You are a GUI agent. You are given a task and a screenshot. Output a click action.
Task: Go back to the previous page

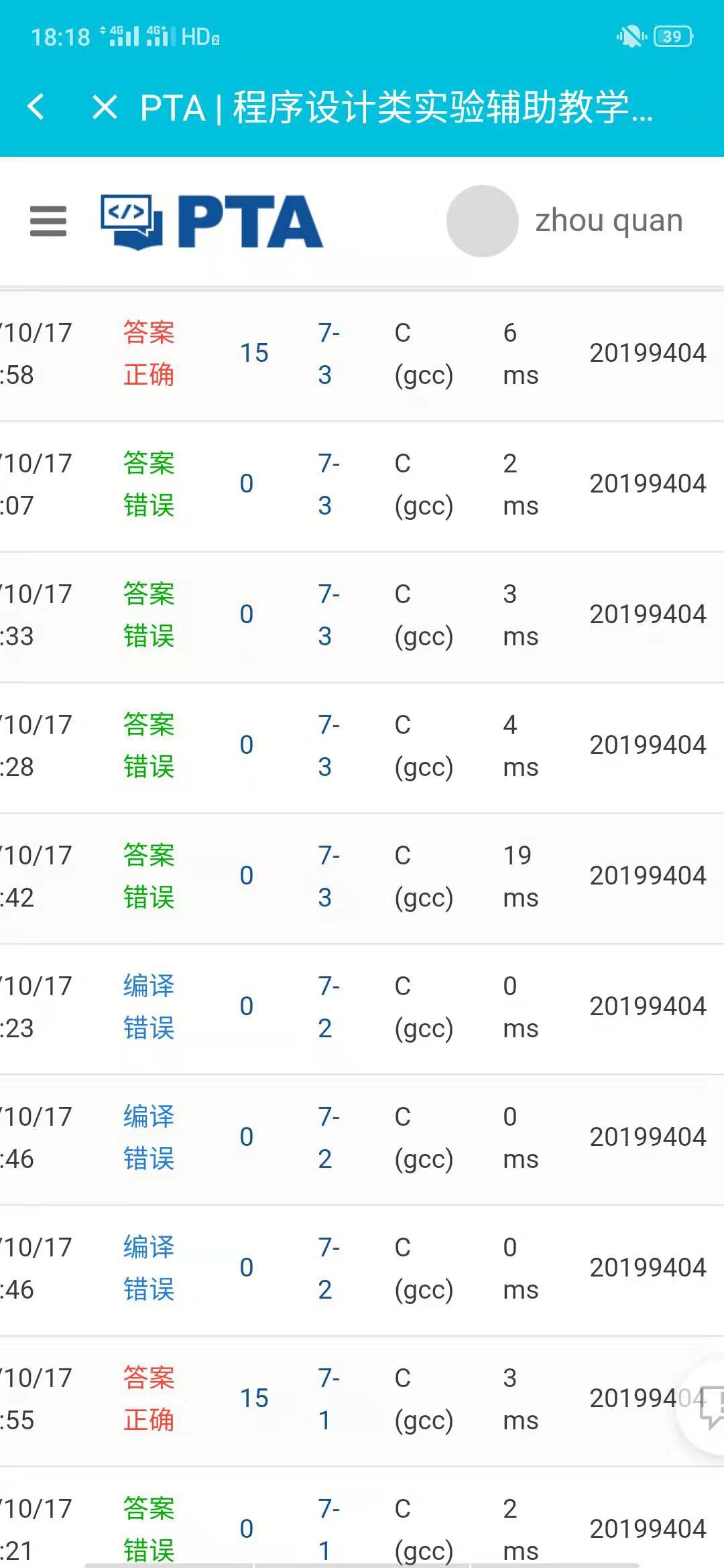click(x=36, y=107)
